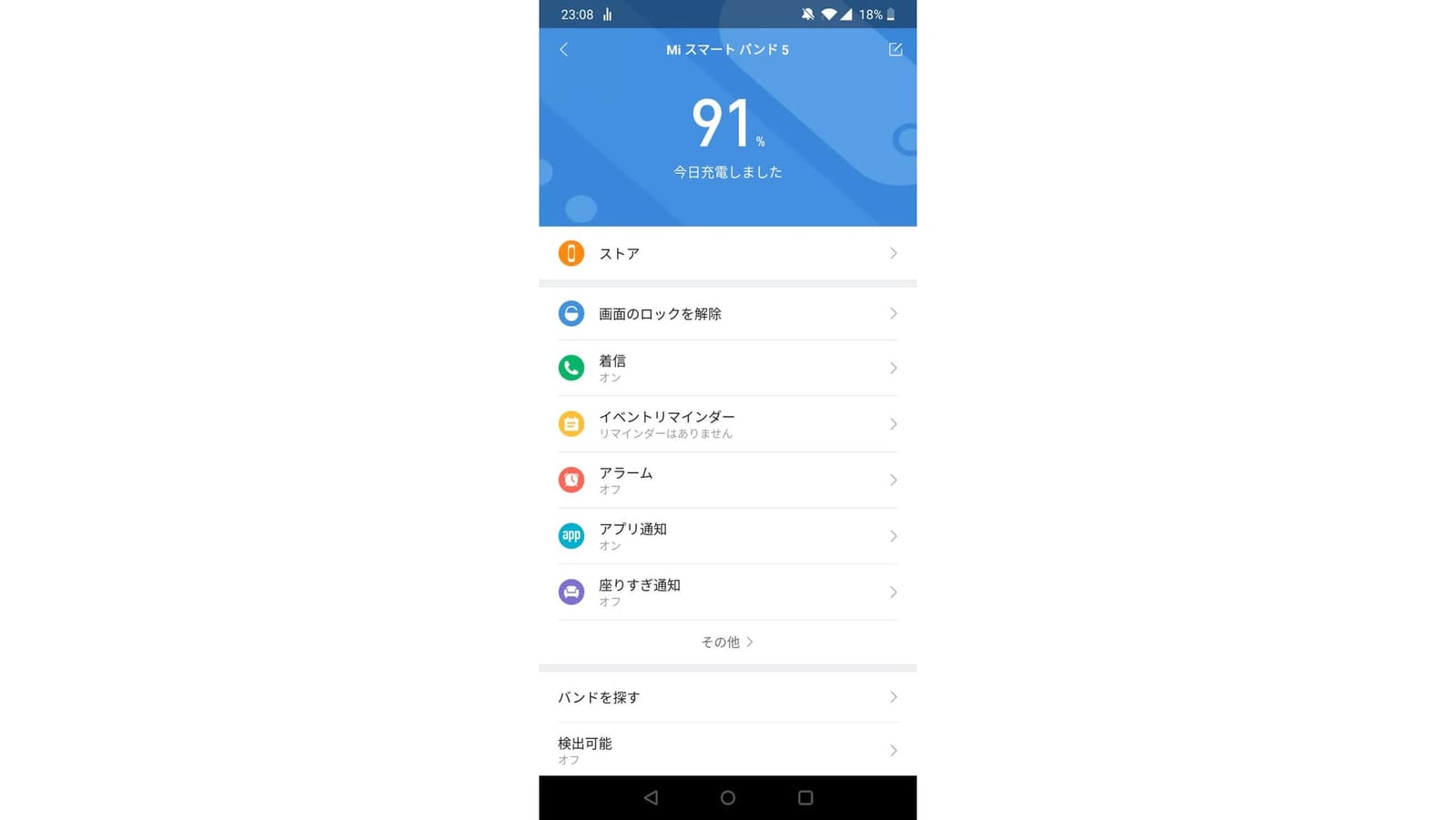Select バンドを探す
This screenshot has width=1456, height=820.
pyautogui.click(x=727, y=697)
